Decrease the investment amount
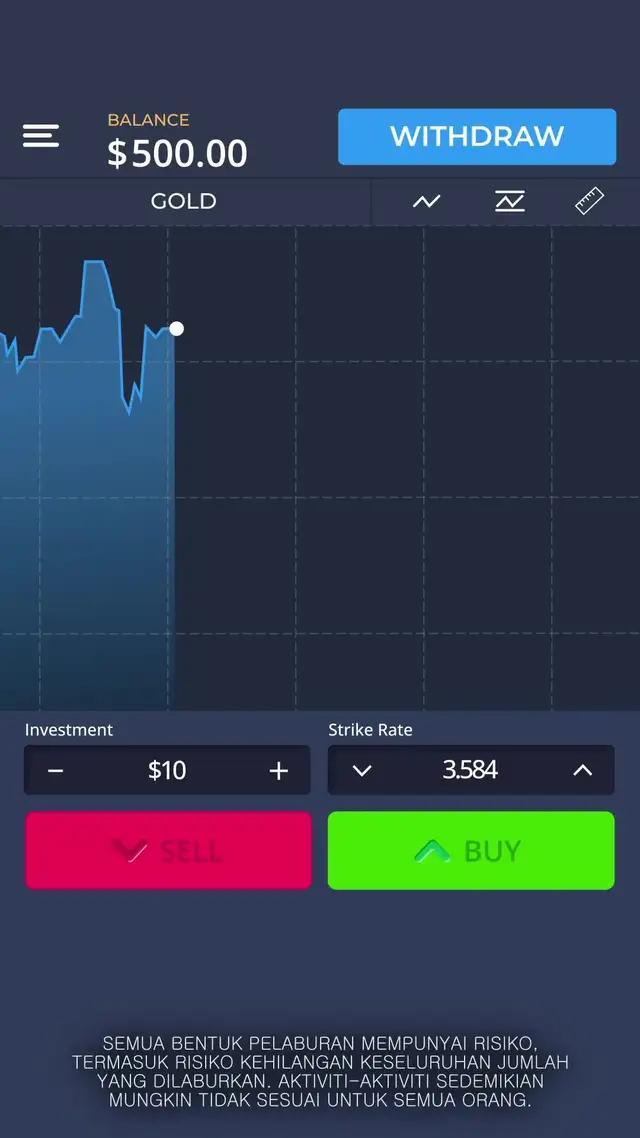This screenshot has width=640, height=1138. (56, 770)
